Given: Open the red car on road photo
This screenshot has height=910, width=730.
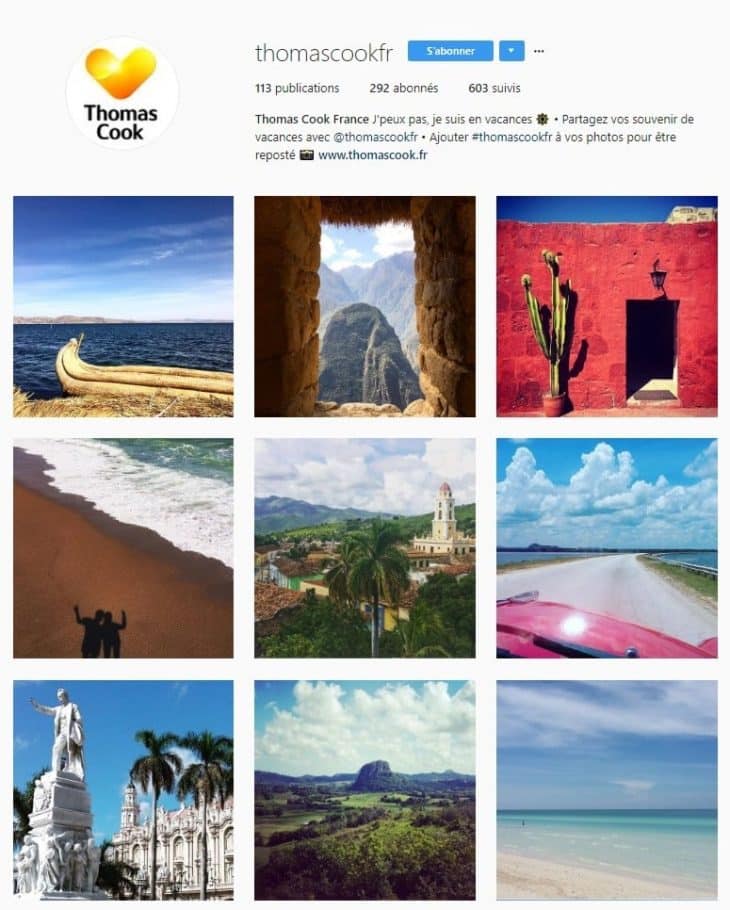Looking at the screenshot, I should [607, 548].
